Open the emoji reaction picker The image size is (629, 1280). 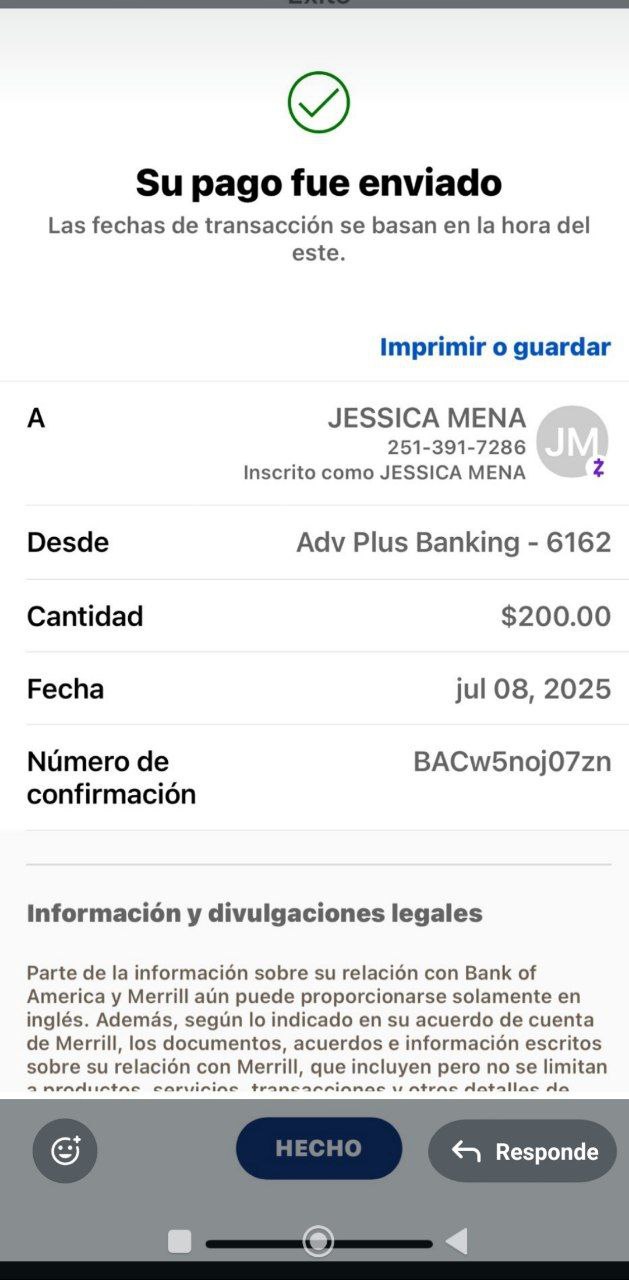pyautogui.click(x=65, y=1151)
